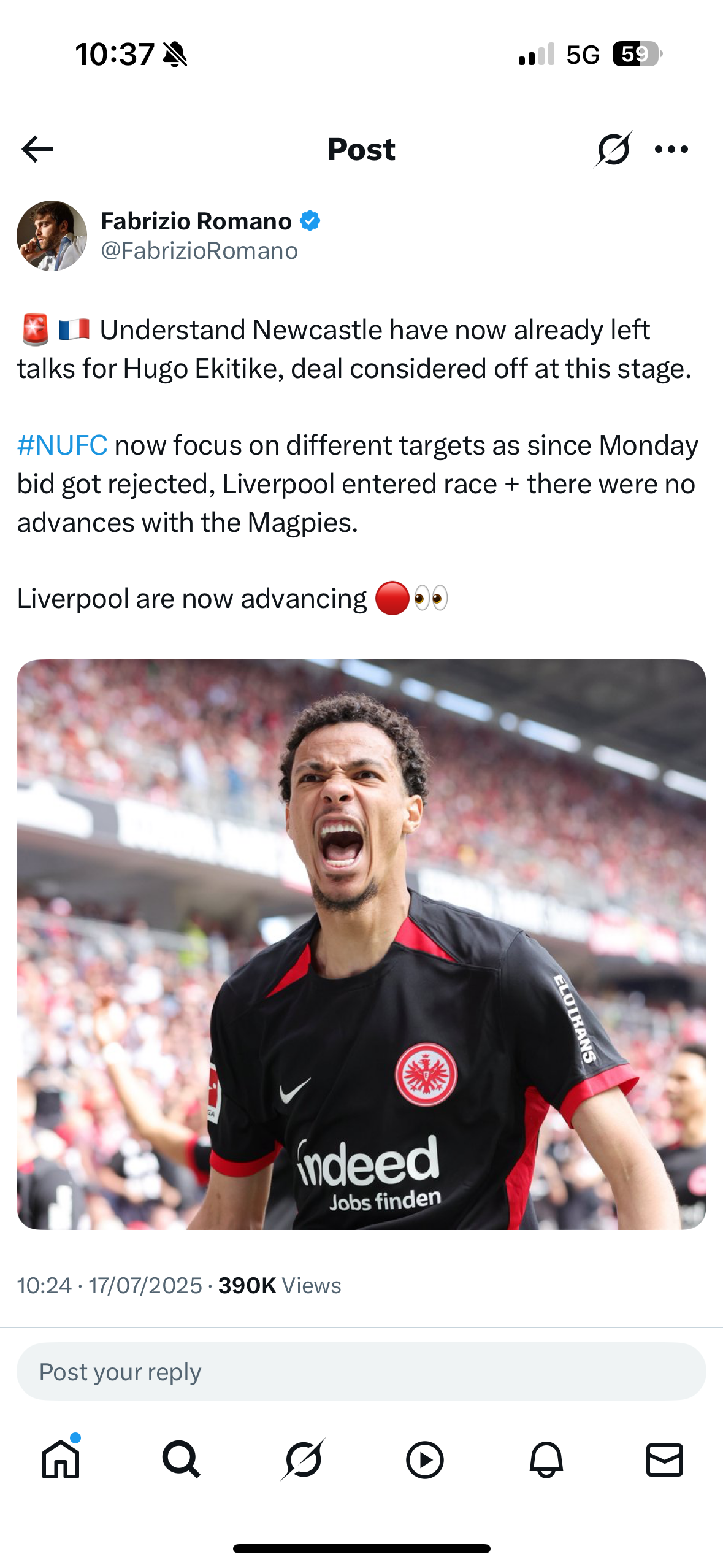Open Grok icon in the top bar
The width and height of the screenshot is (723, 1568).
pyautogui.click(x=613, y=149)
